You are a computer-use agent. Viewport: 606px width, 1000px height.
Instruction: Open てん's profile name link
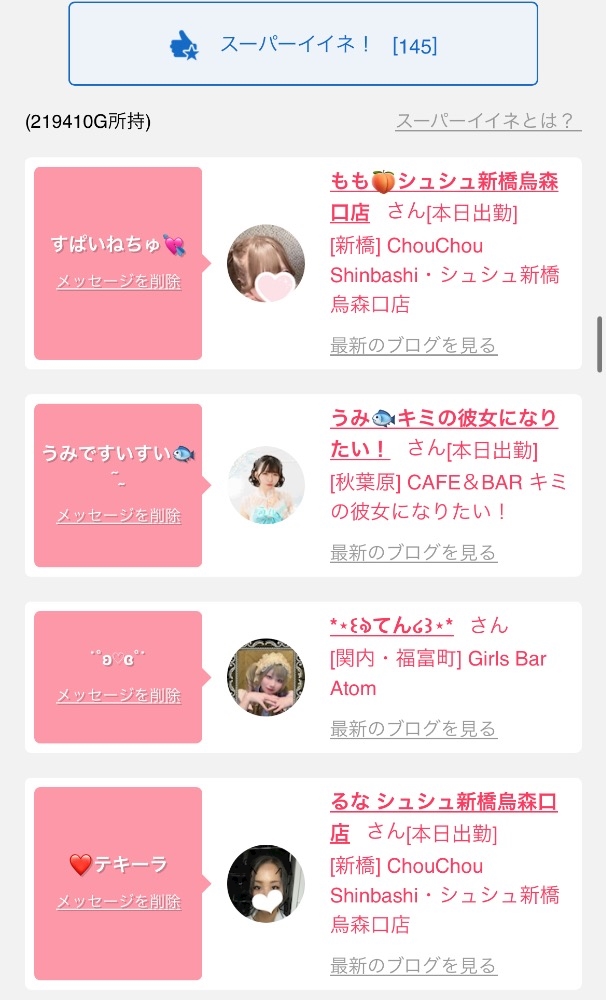[392, 626]
